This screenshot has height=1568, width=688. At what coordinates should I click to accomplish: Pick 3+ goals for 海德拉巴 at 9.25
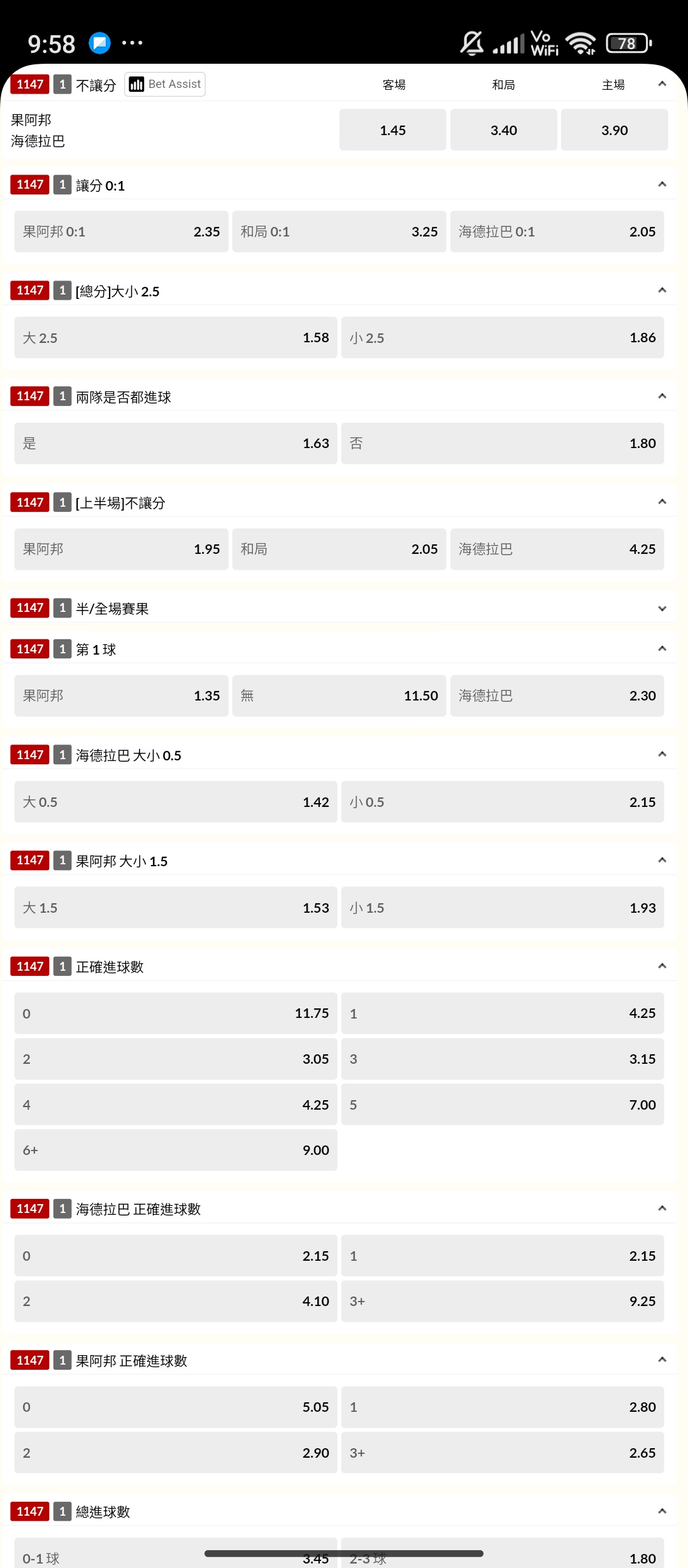click(x=503, y=1301)
